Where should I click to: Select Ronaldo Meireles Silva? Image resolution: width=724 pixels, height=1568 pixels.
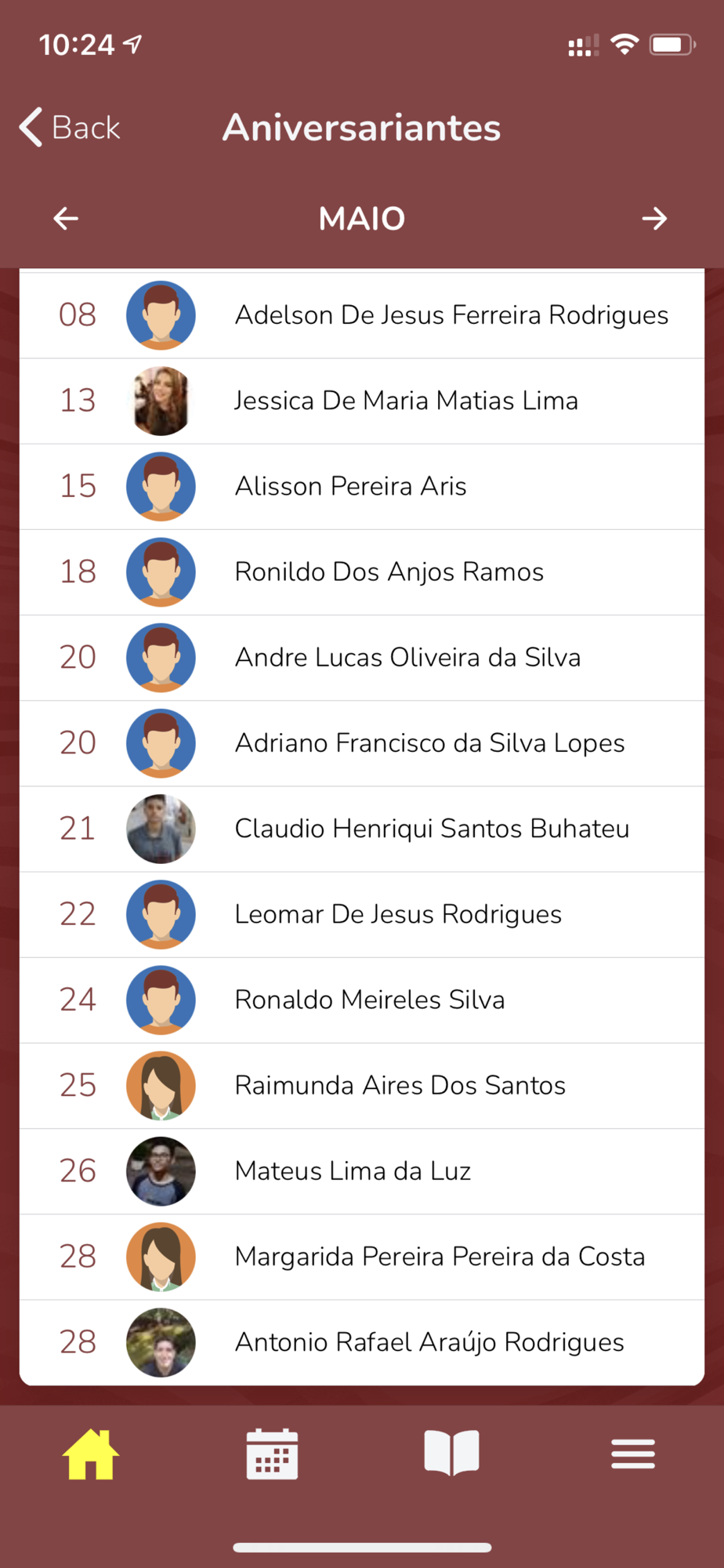[362, 1000]
